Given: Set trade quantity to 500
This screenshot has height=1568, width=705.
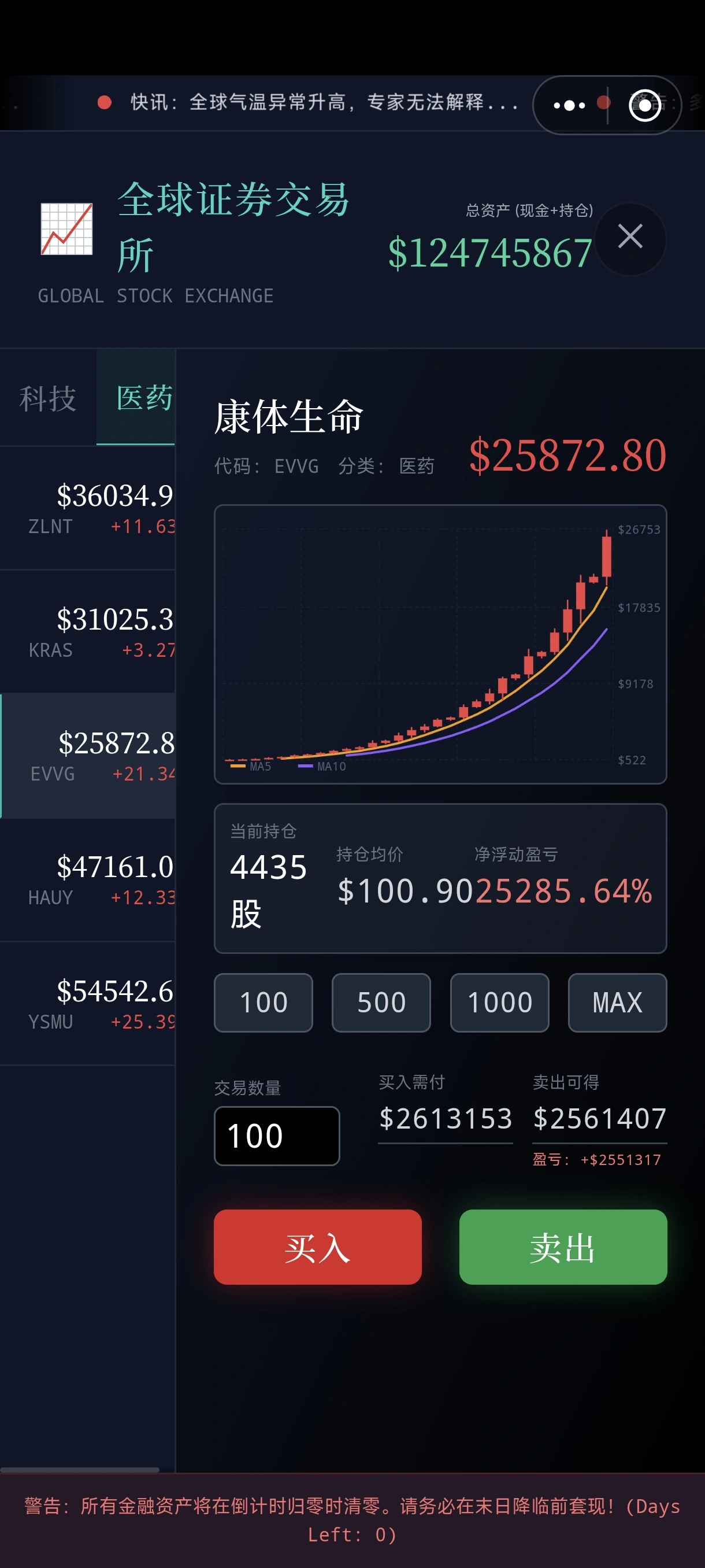Looking at the screenshot, I should coord(381,1003).
